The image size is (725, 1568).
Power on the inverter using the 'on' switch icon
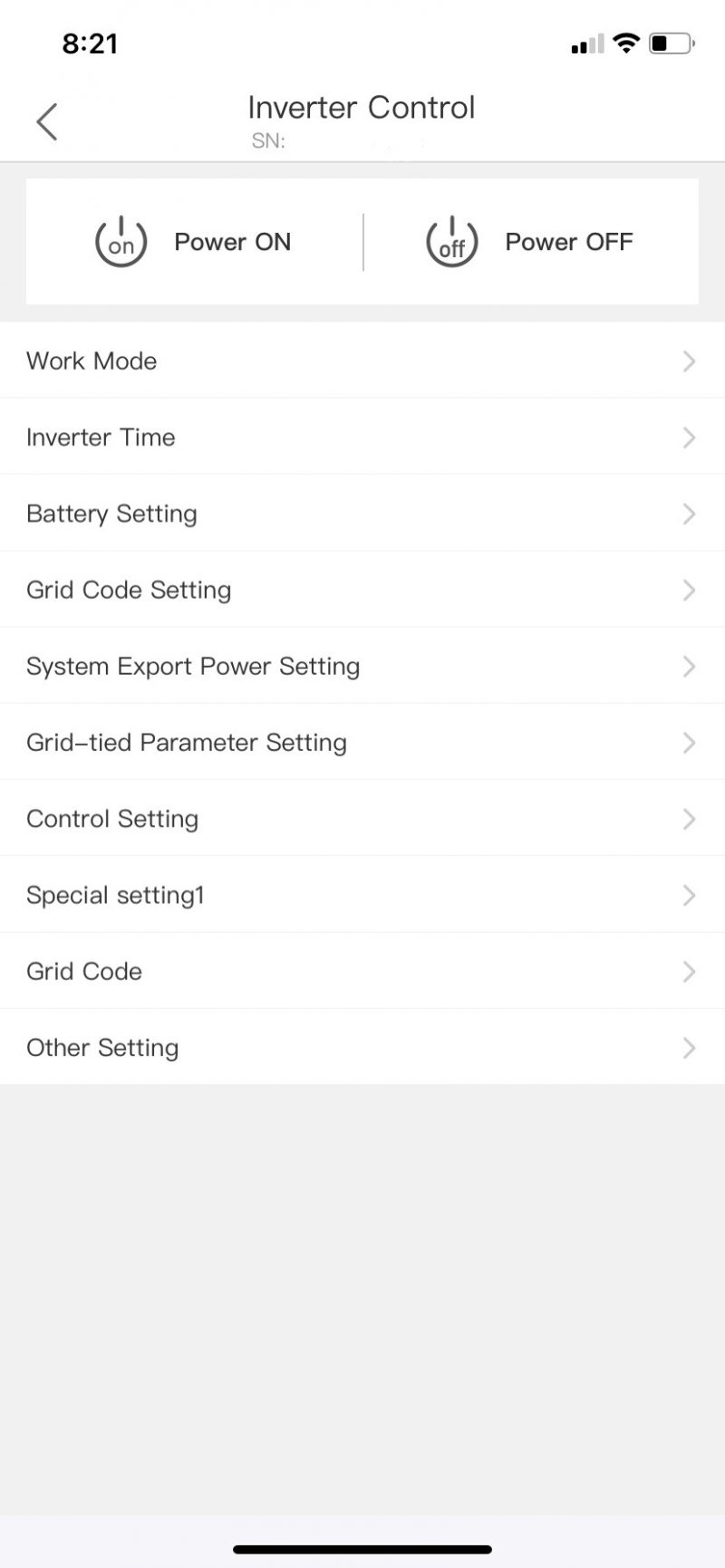coord(121,241)
